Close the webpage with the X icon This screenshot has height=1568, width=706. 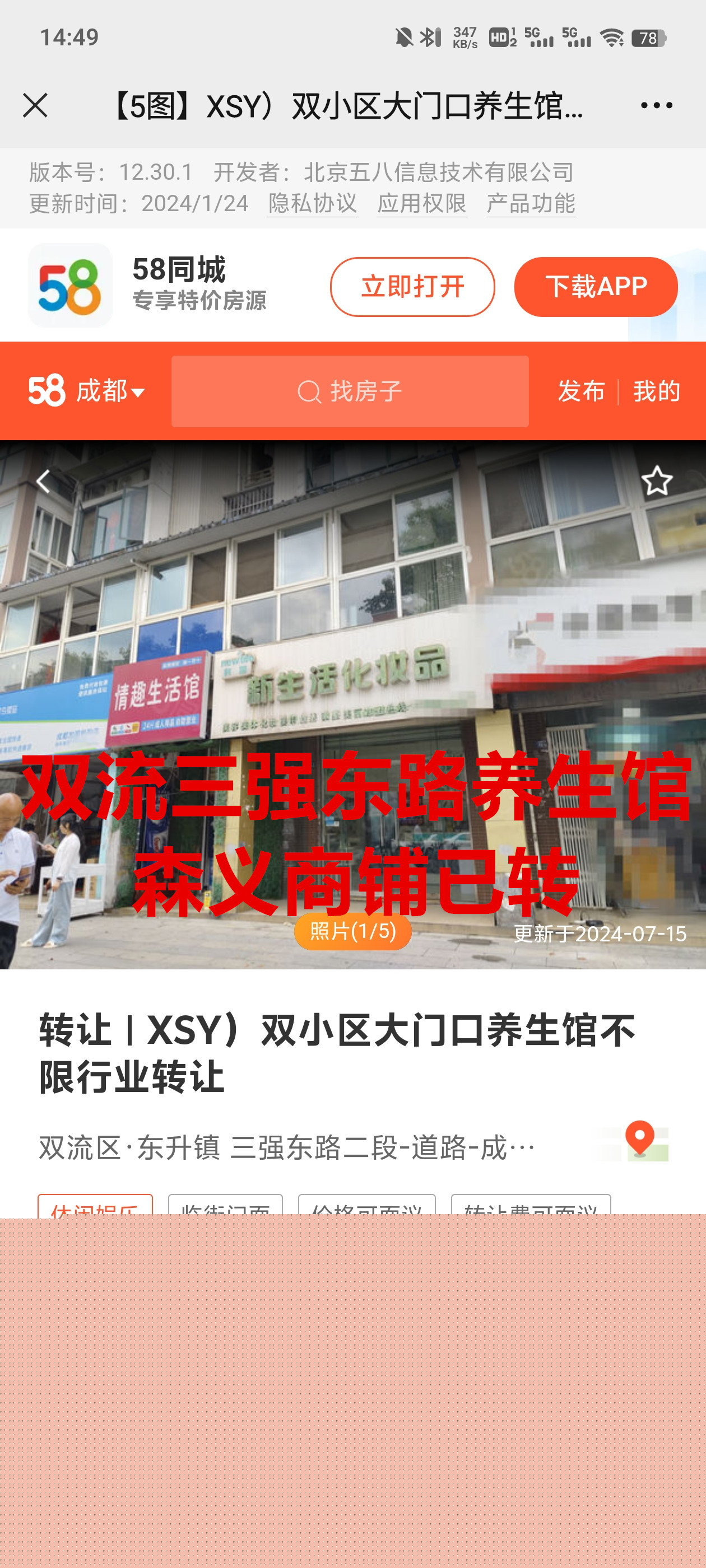coord(35,105)
